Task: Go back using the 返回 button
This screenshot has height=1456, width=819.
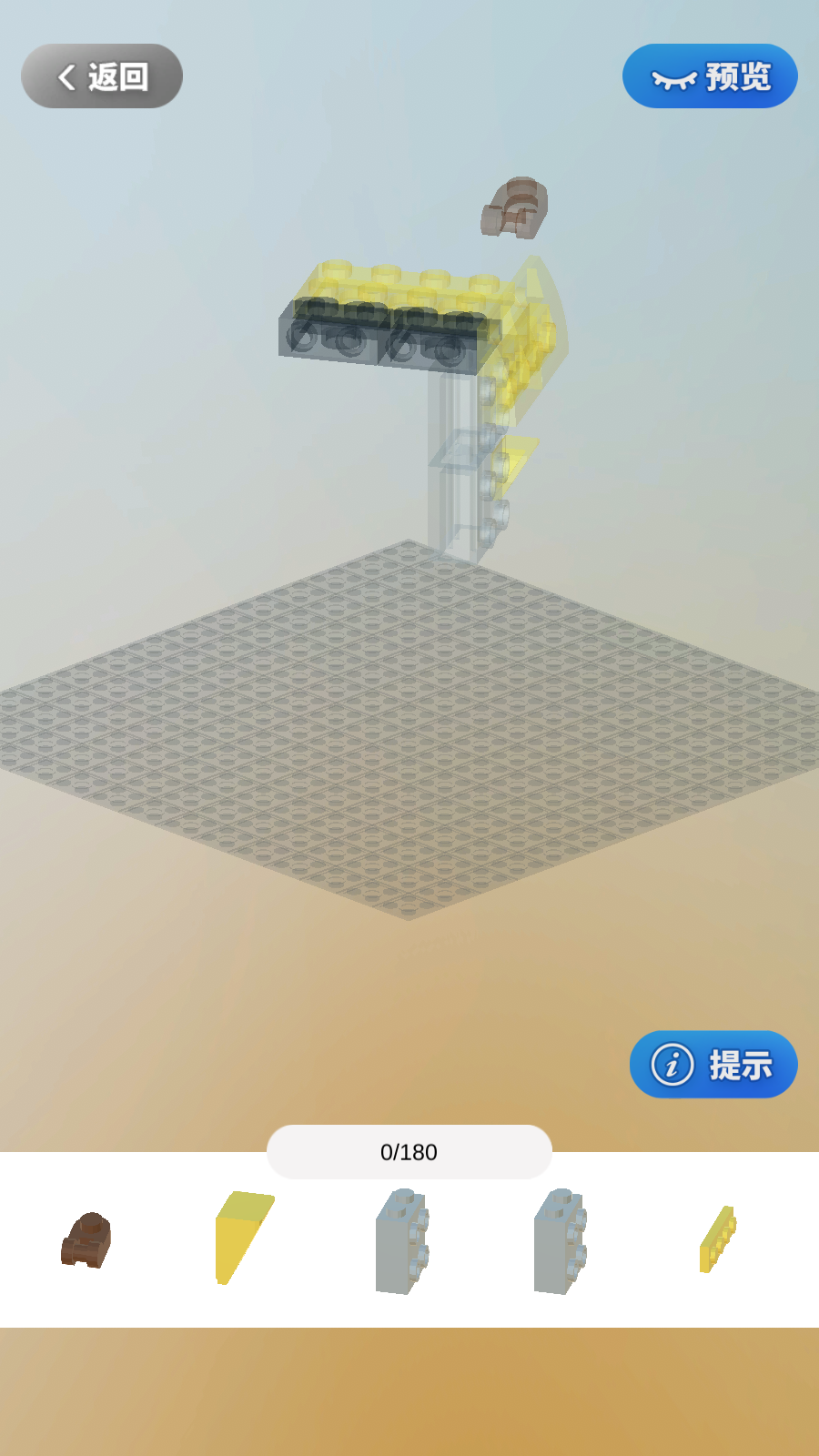Action: click(102, 76)
